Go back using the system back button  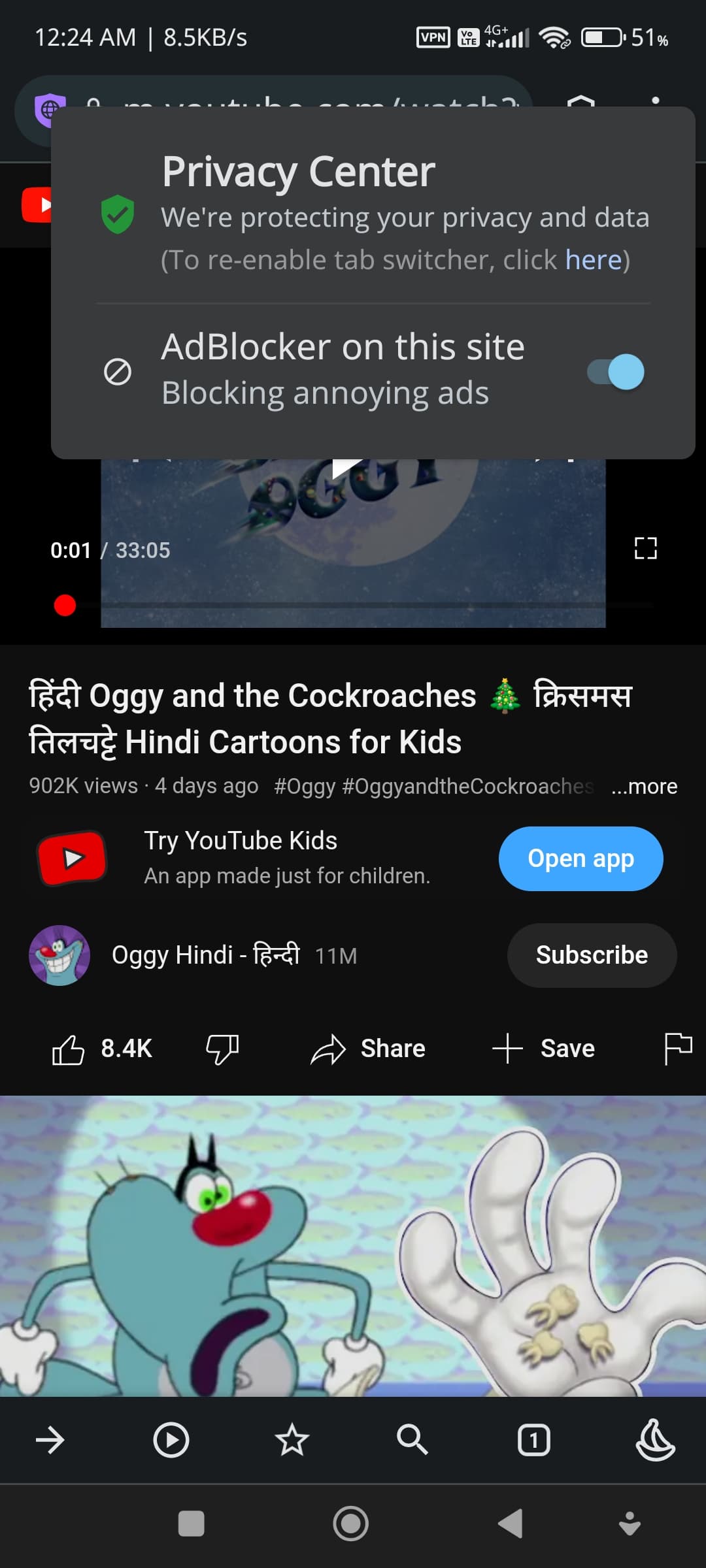tap(511, 1524)
